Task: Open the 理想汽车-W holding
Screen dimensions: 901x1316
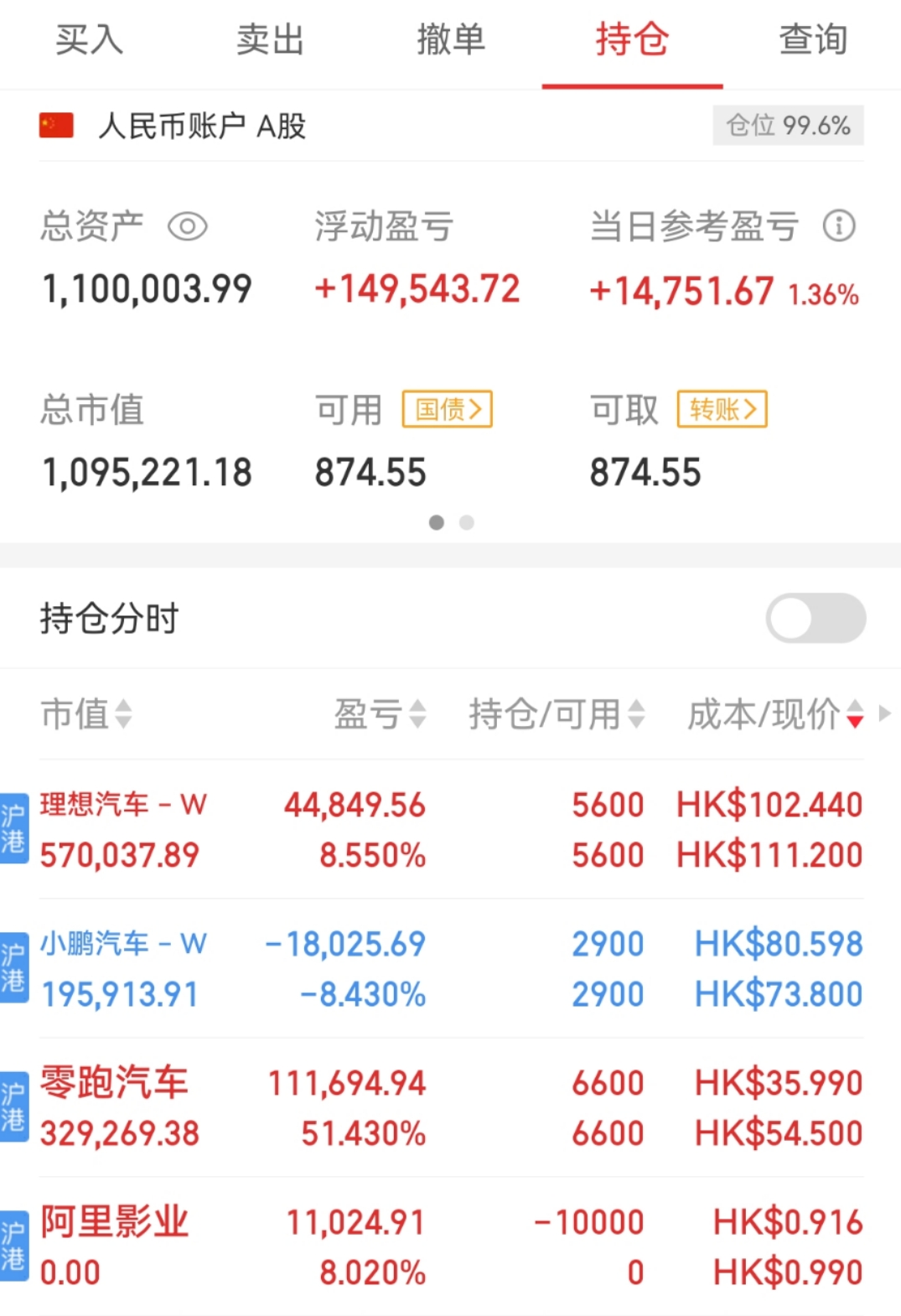Action: coord(451,829)
